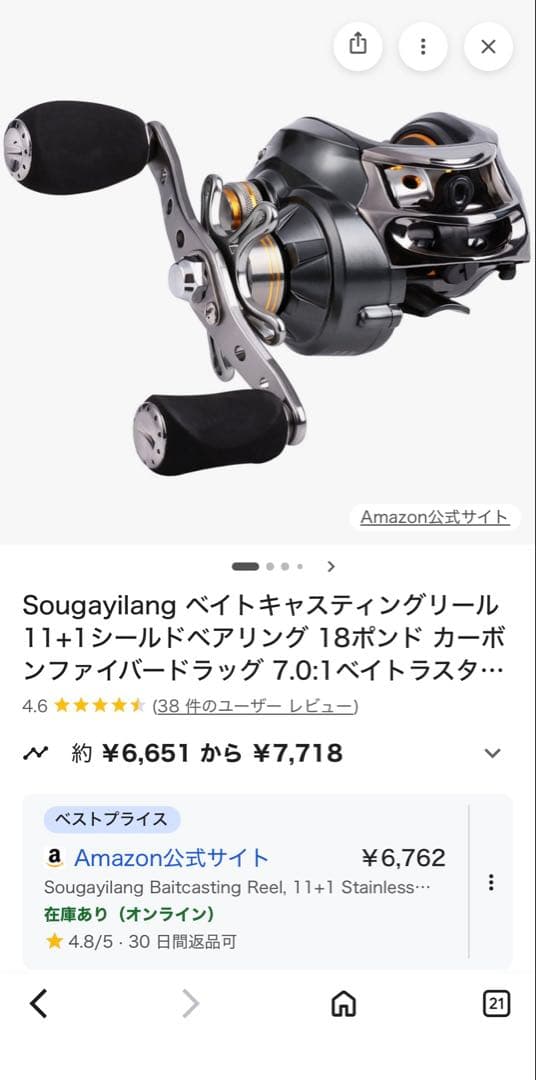Close the product detail panel
The image size is (536, 1080).
pyautogui.click(x=488, y=46)
